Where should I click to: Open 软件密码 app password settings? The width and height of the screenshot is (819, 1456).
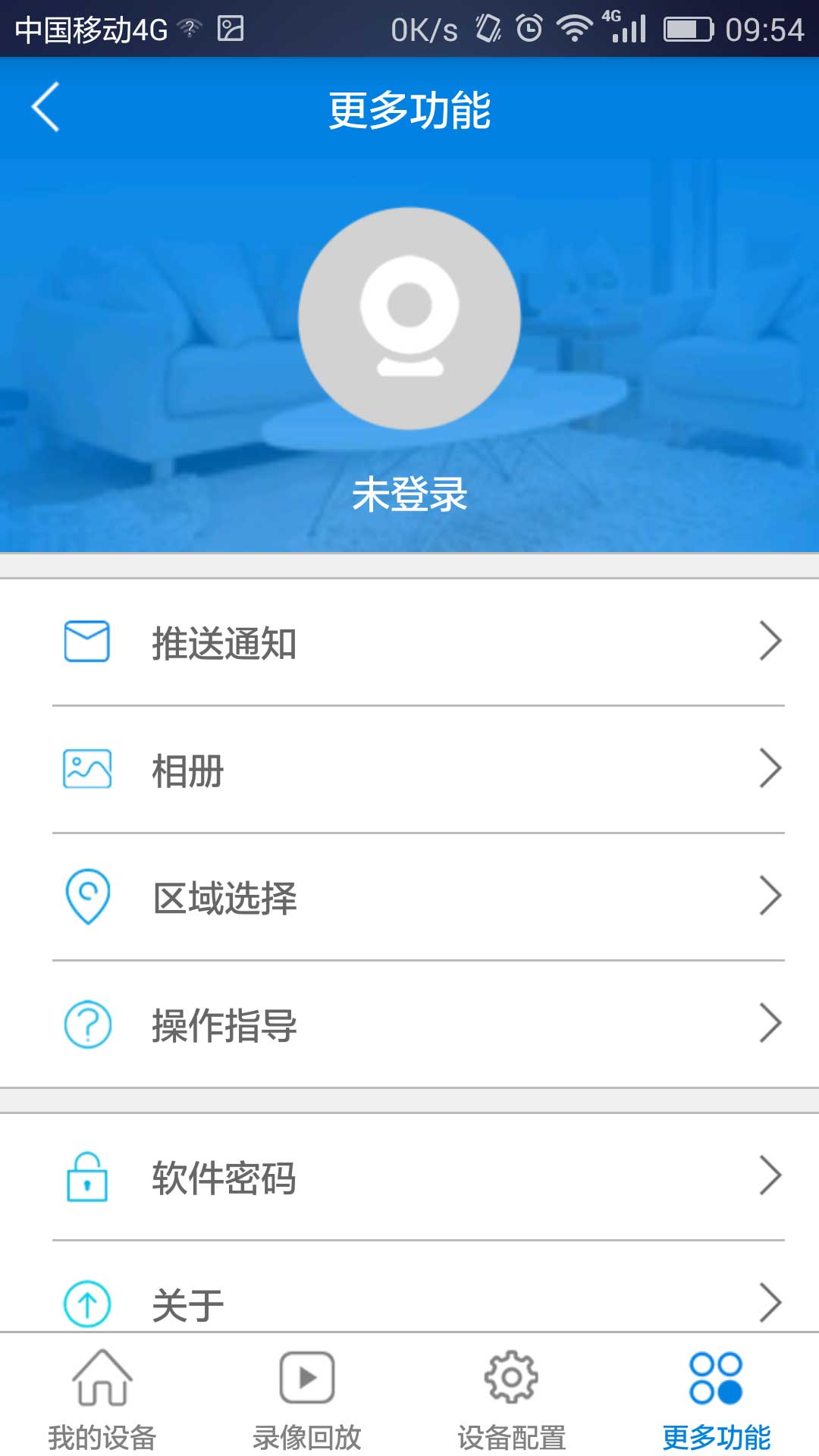pyautogui.click(x=409, y=1177)
